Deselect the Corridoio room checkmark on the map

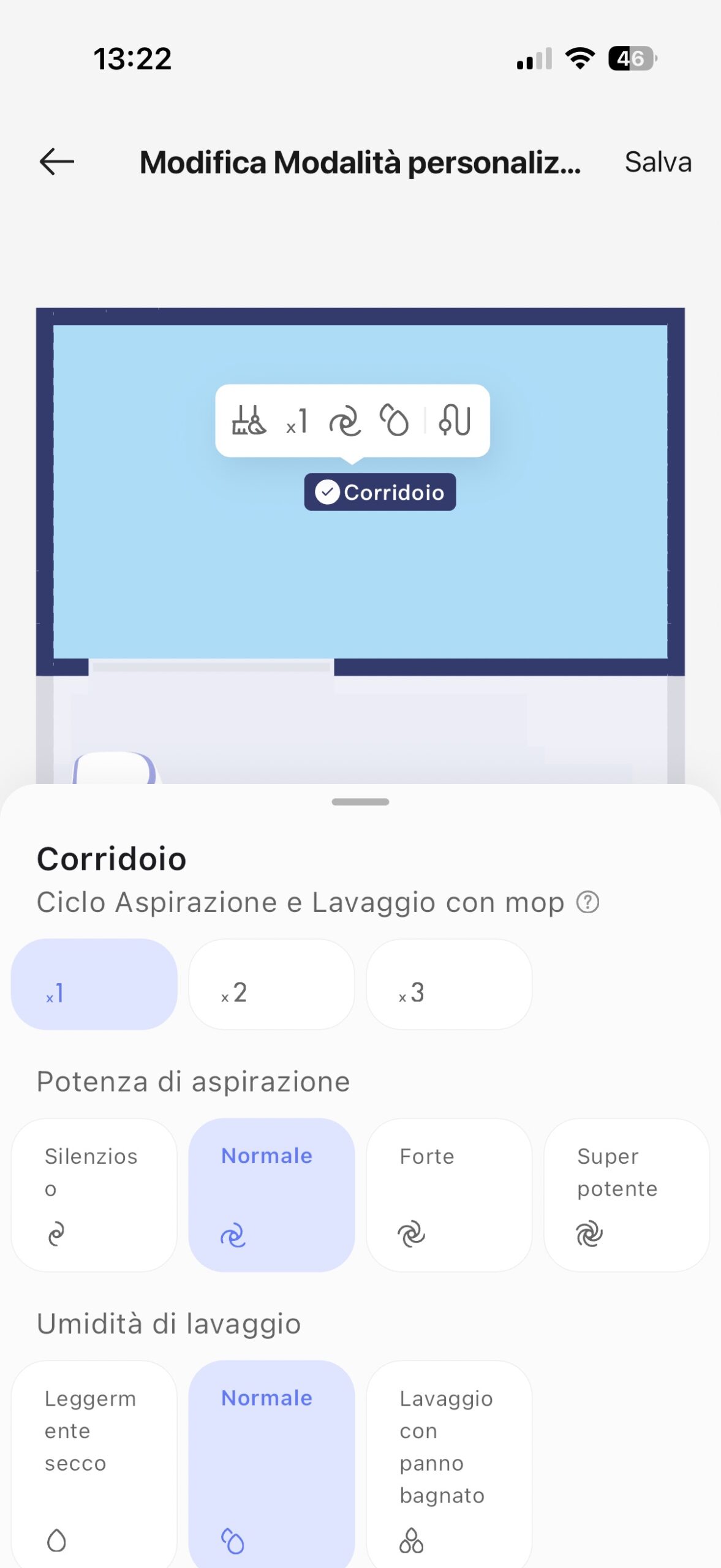328,492
